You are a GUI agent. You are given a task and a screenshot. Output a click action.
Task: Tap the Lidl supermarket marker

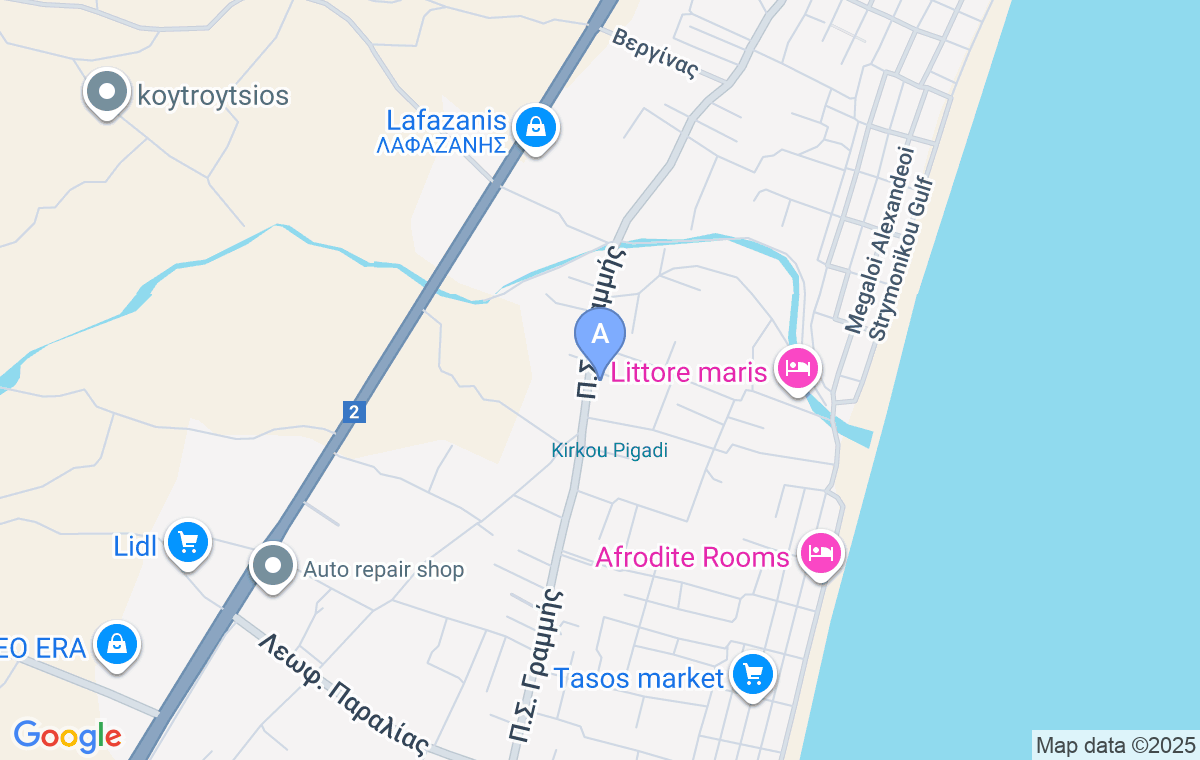click(187, 543)
